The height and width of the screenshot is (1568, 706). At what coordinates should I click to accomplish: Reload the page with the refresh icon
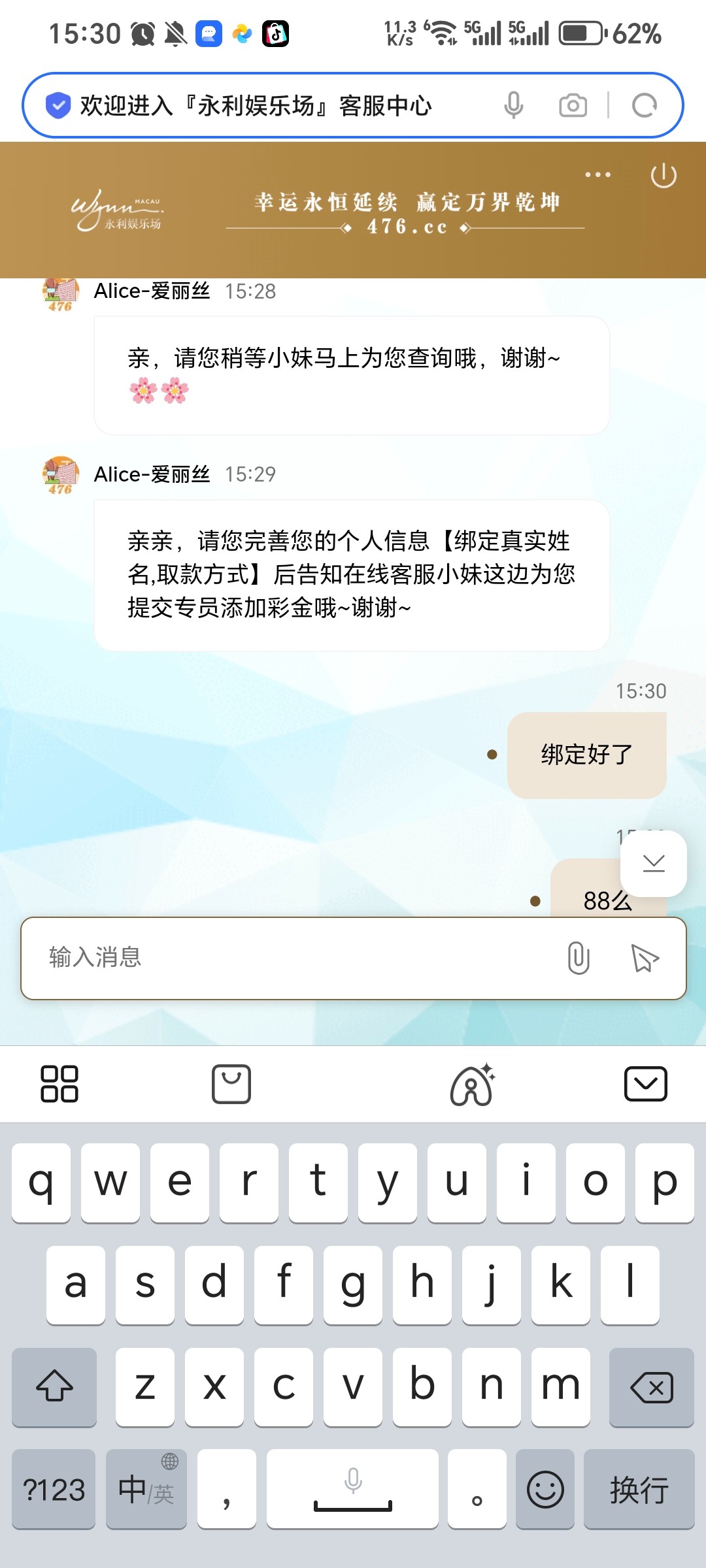click(x=644, y=105)
